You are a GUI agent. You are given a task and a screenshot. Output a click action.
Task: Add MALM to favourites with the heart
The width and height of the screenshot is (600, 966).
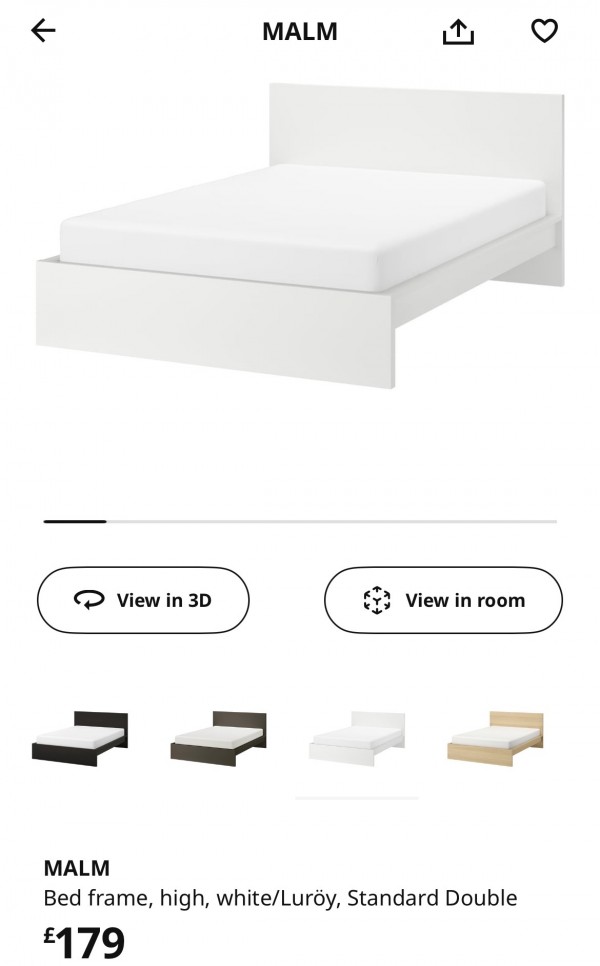543,32
